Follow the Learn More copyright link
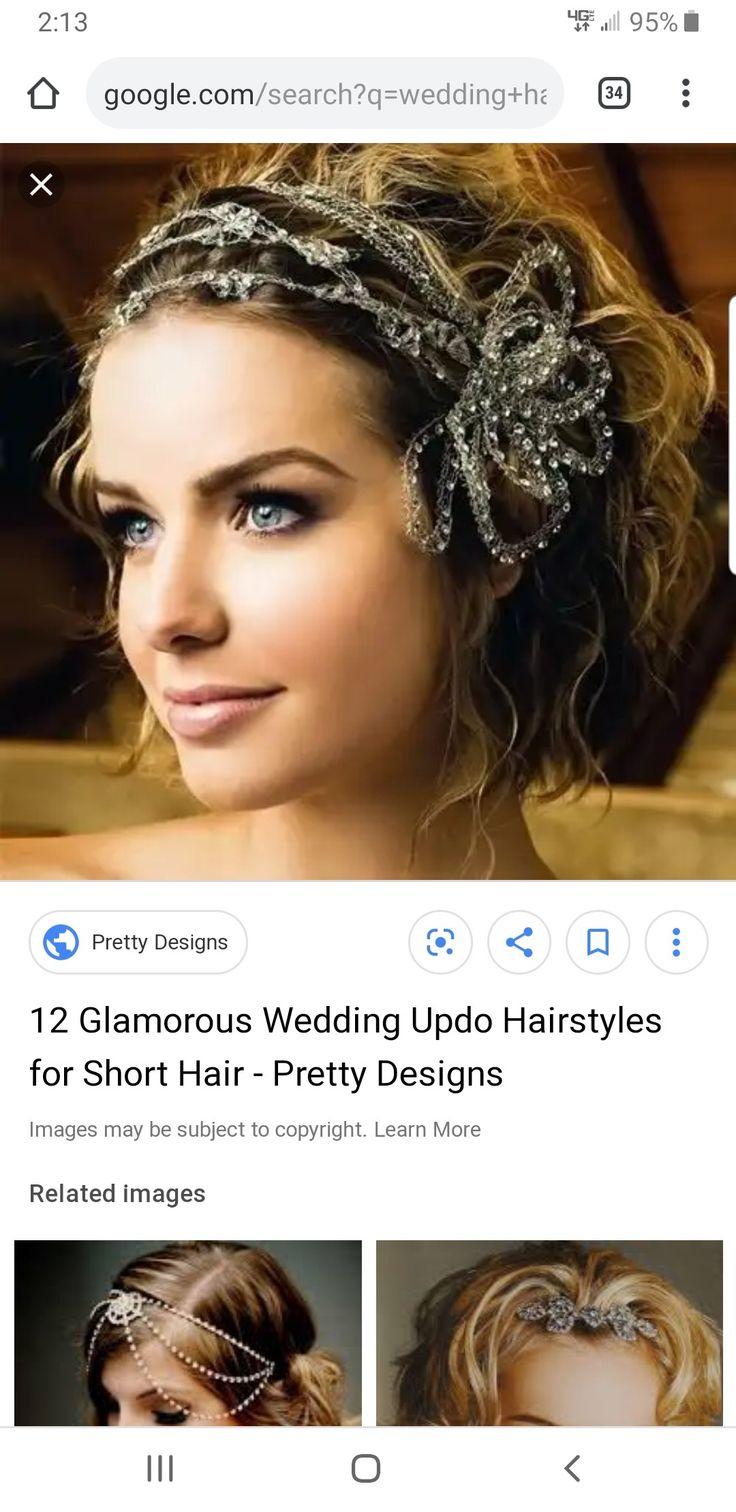The image size is (736, 1512). click(x=427, y=1129)
